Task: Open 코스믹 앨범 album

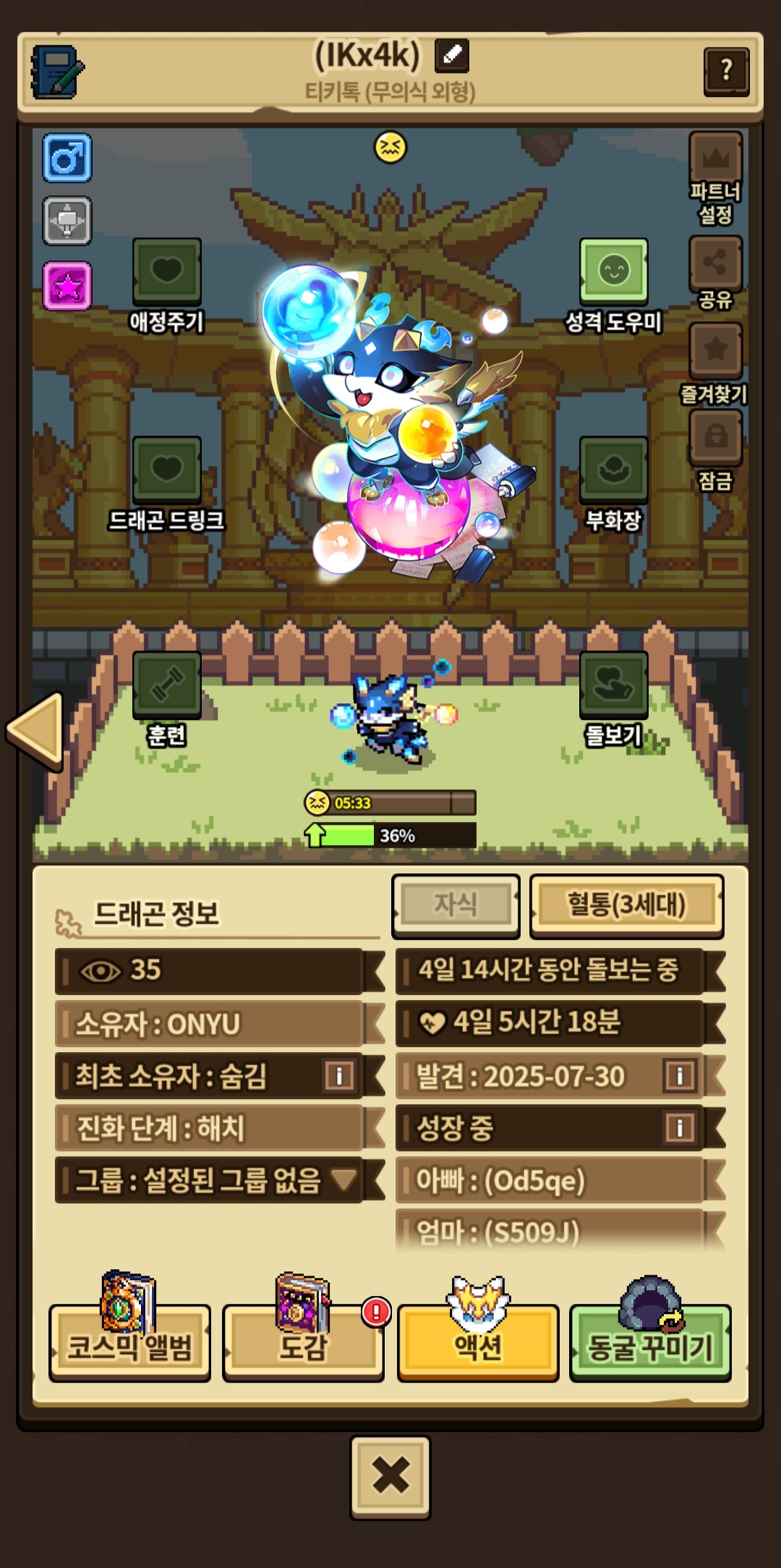Action: pos(129,1344)
